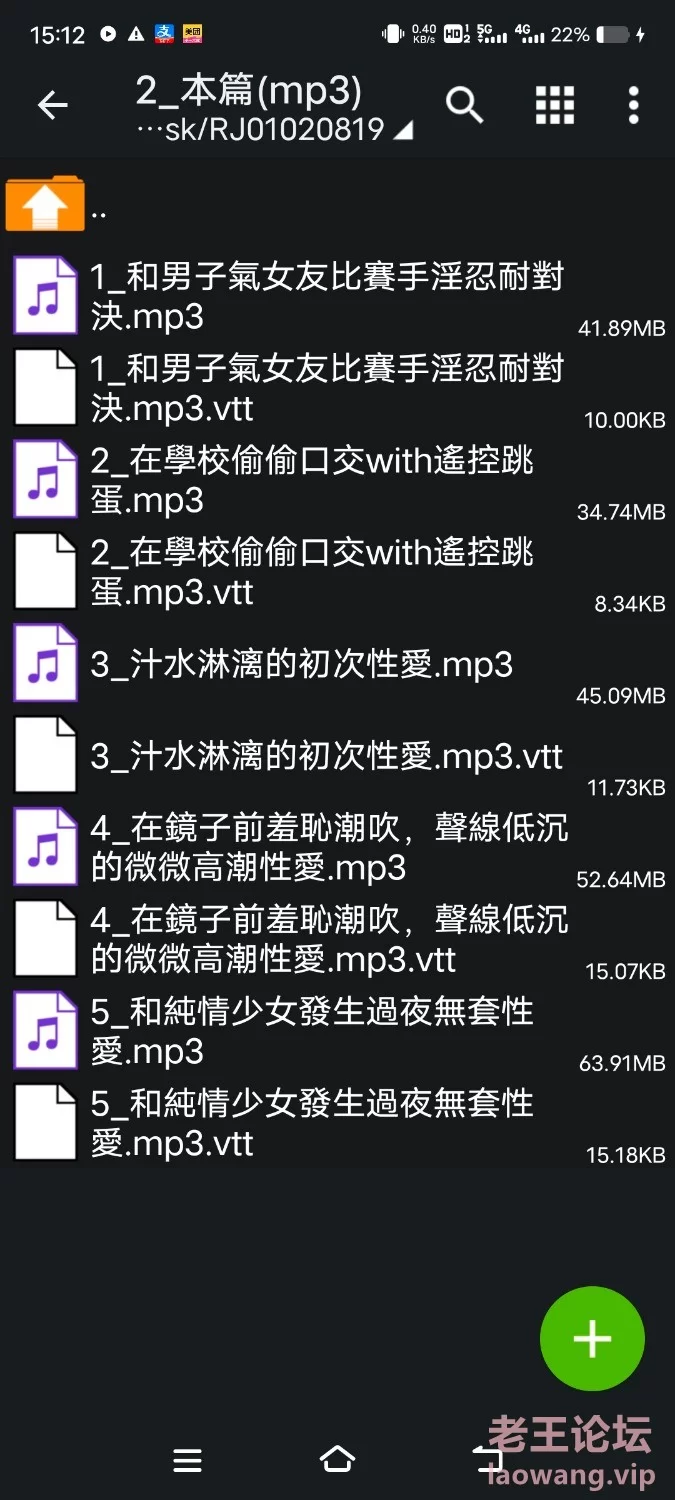Open the 10.00KB vtt subtitle file
Screen dimensions: 675x1500
[x=337, y=388]
